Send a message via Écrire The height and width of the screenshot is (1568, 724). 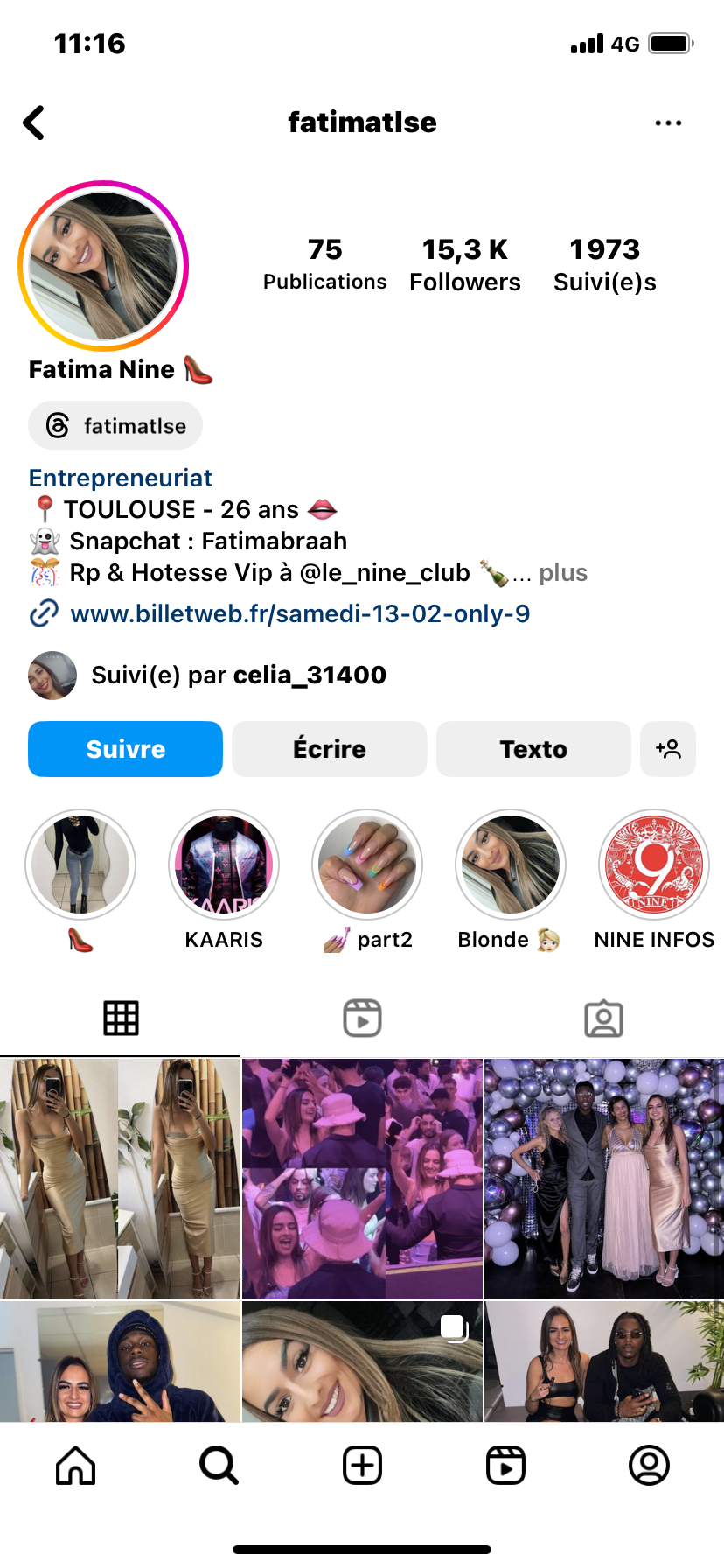[329, 749]
